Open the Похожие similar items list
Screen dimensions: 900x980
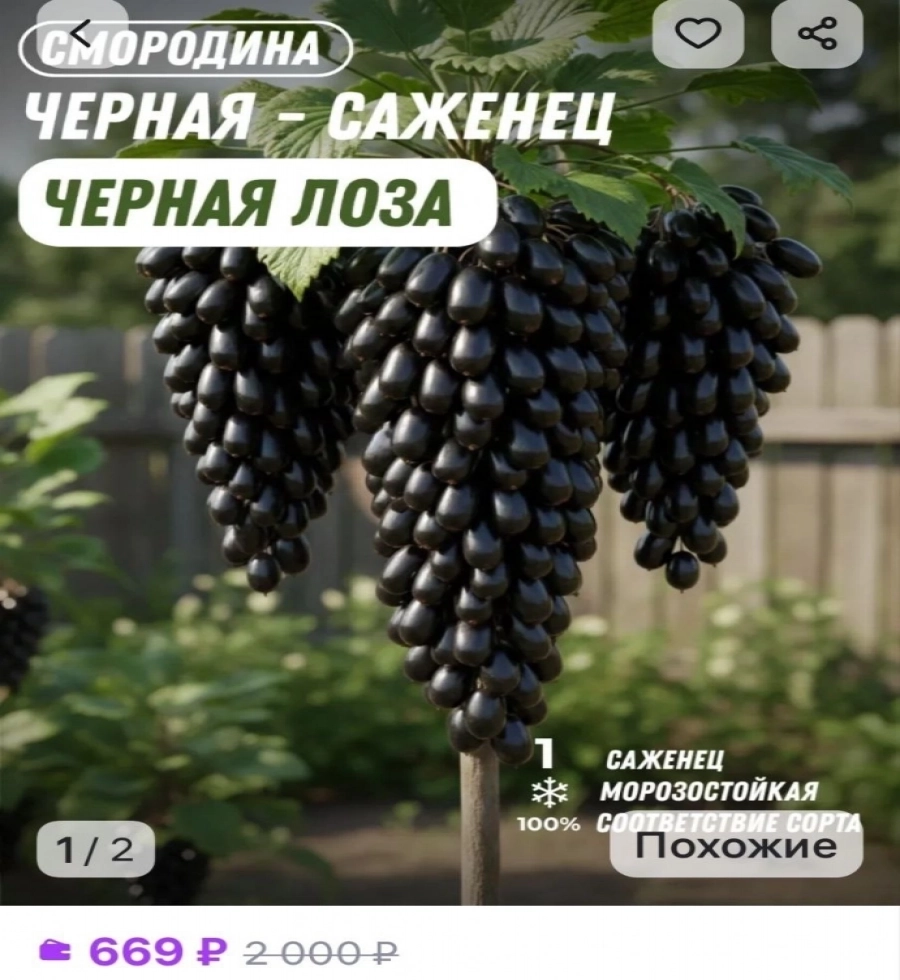tap(737, 849)
